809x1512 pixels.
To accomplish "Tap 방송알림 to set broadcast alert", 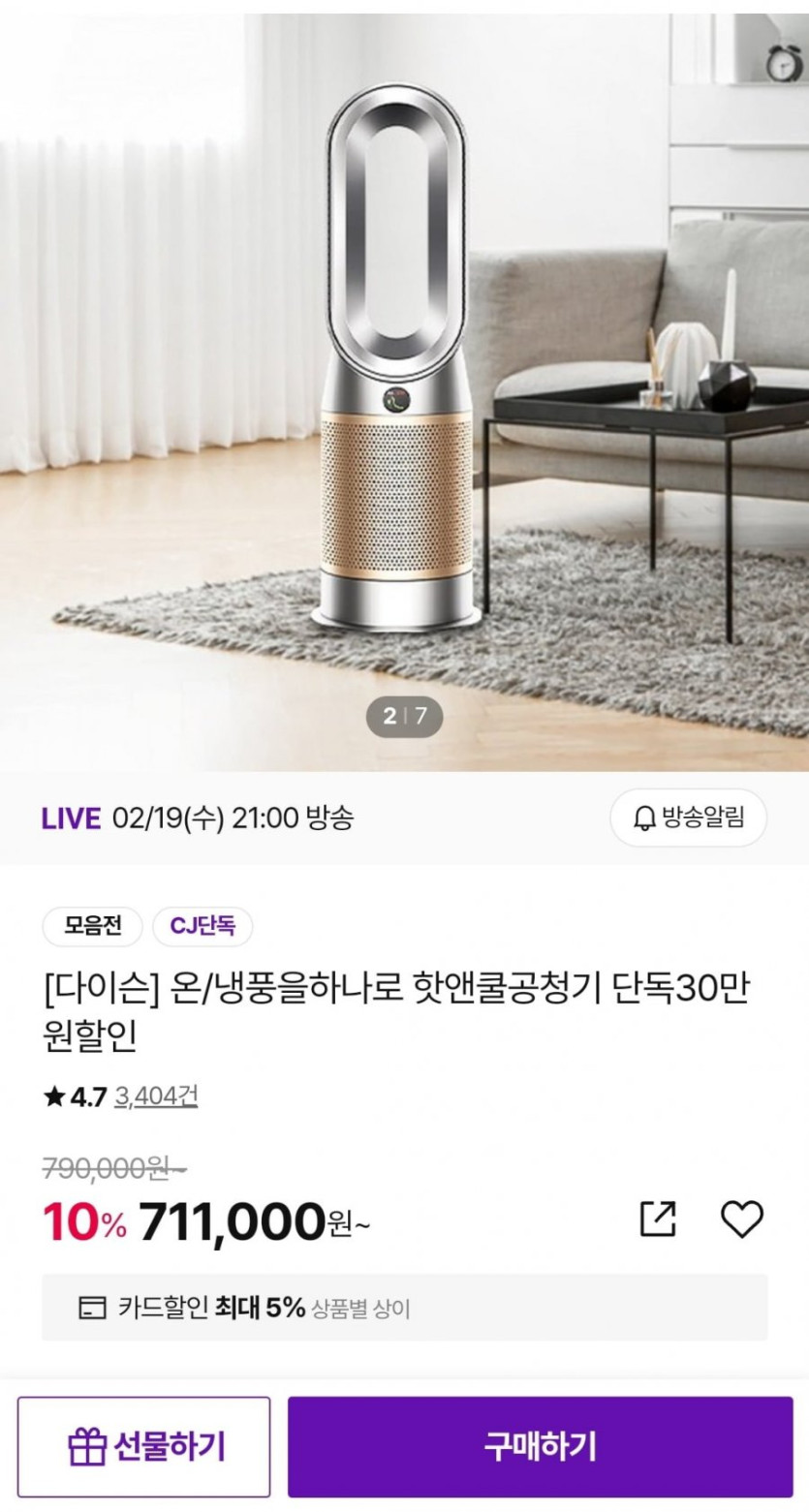I will tap(688, 818).
